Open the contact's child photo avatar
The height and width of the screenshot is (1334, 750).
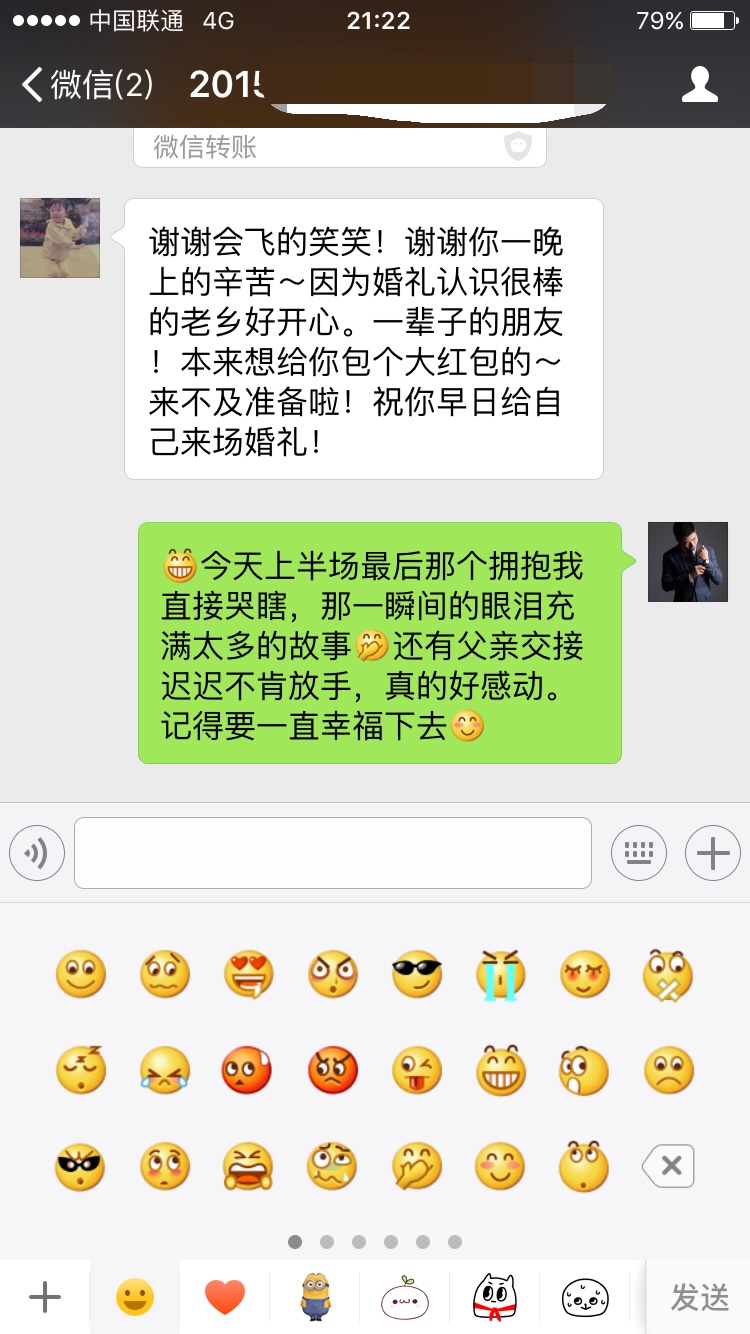60,238
